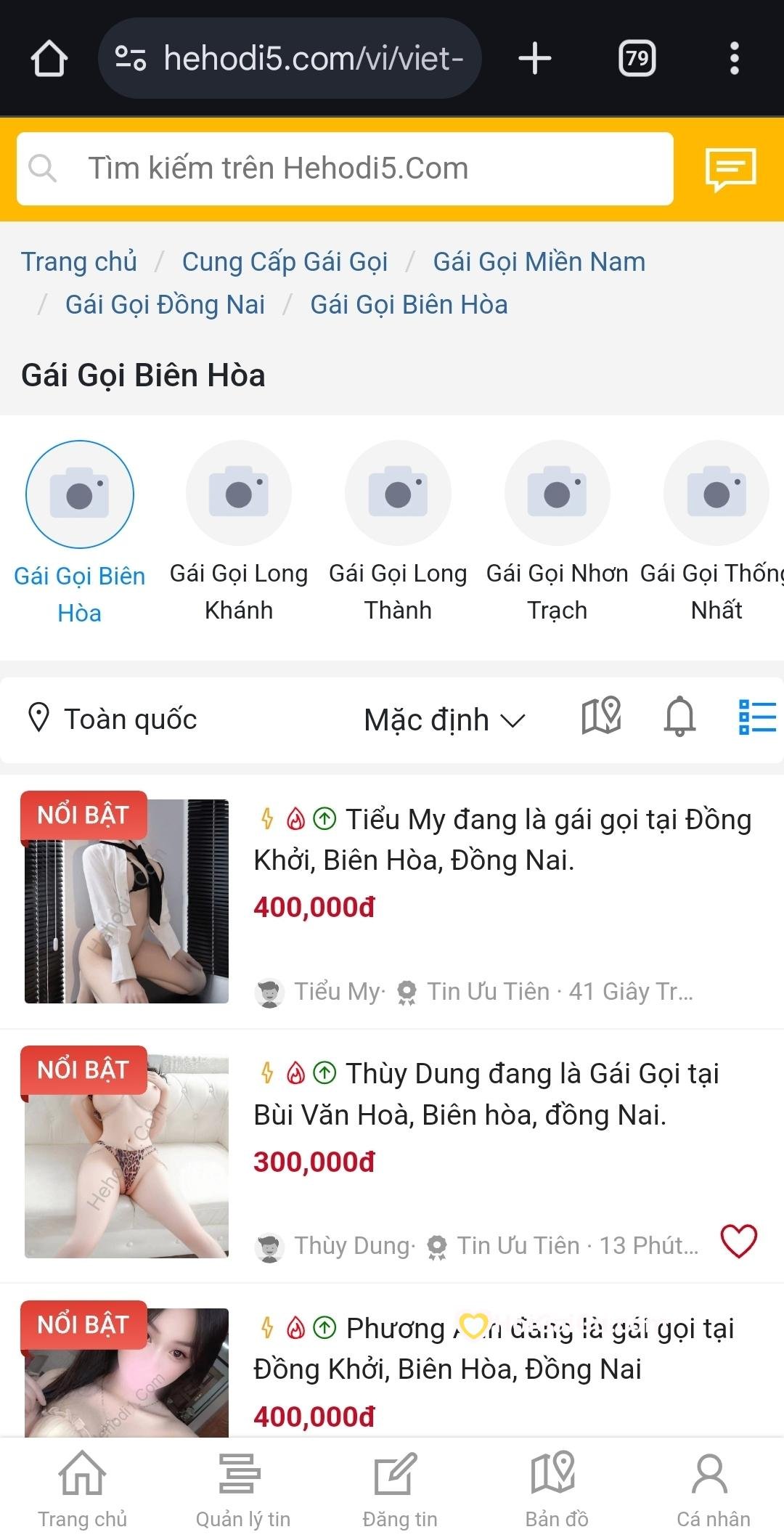Open the tab switcher showing 79 tabs

[637, 58]
